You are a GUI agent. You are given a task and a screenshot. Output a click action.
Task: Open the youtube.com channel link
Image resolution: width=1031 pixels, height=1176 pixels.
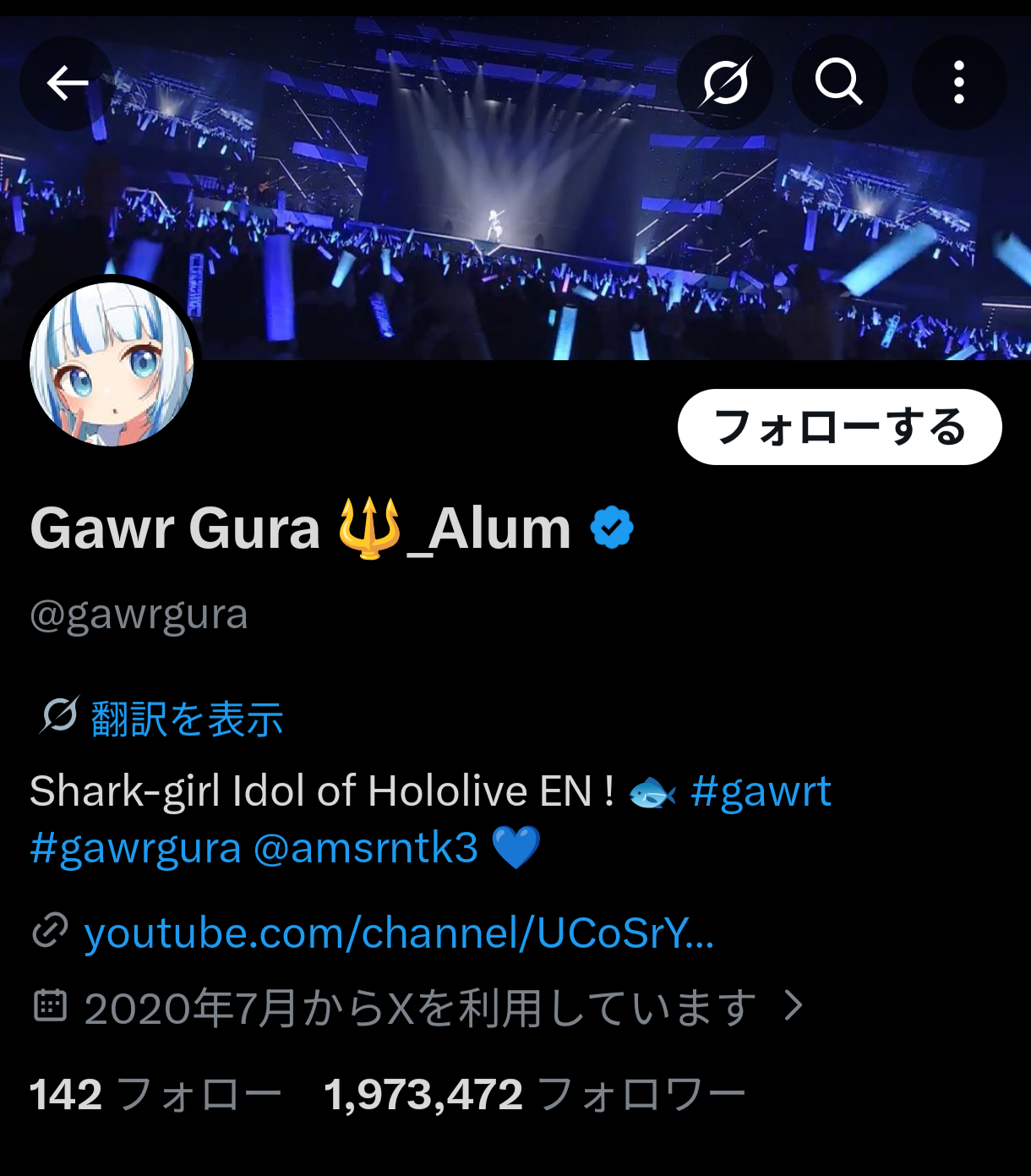tap(399, 933)
